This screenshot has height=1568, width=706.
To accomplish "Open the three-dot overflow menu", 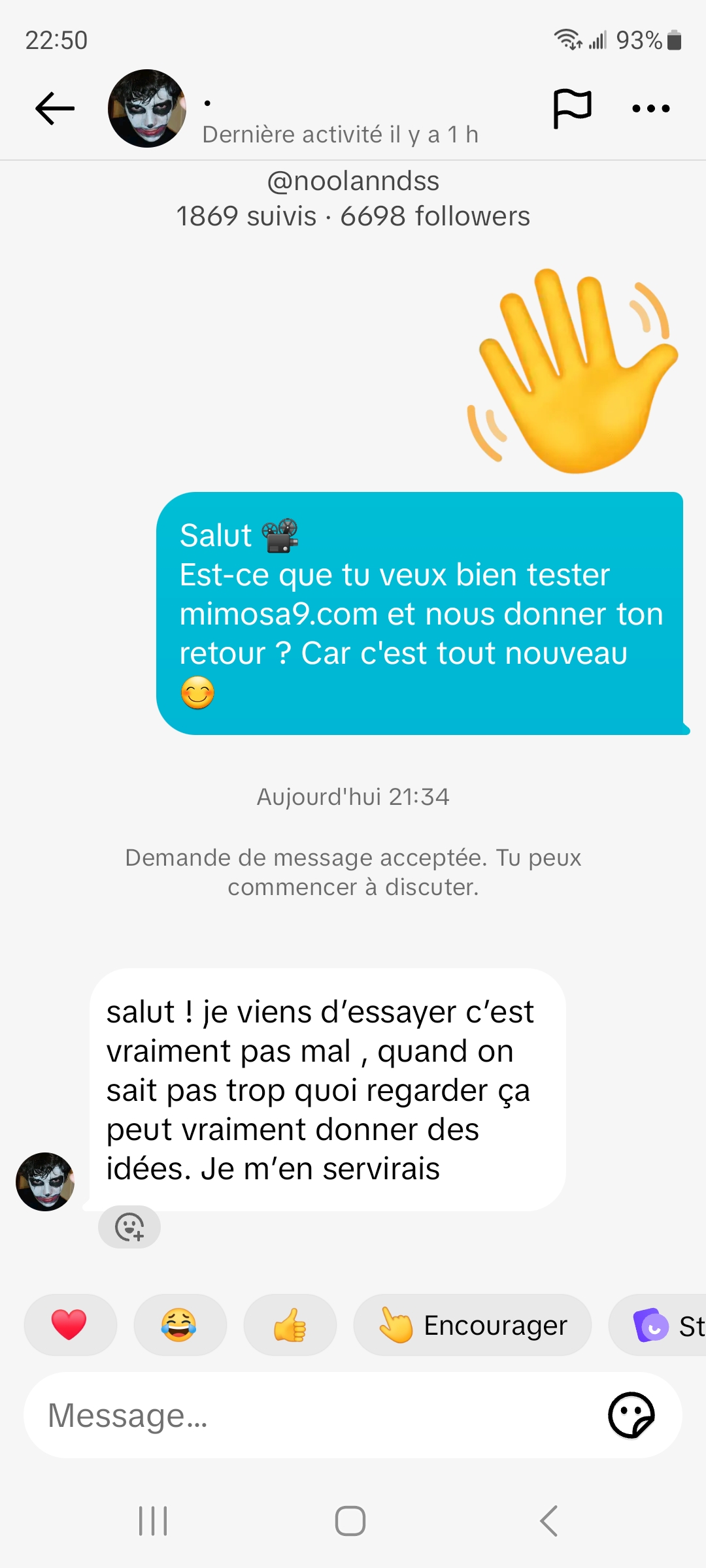I will tap(650, 108).
